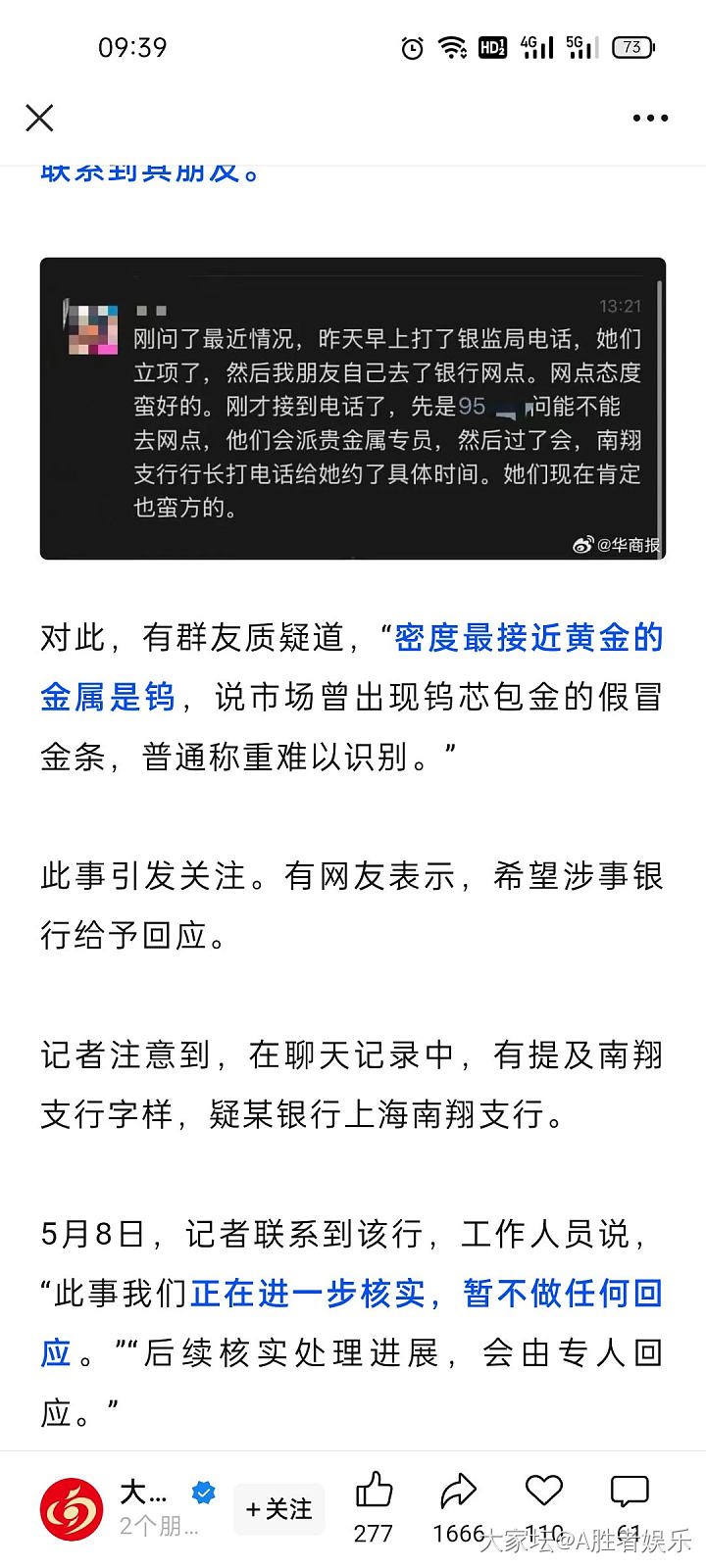Open the three-dot overflow menu
This screenshot has height=1568, width=706.
(650, 119)
